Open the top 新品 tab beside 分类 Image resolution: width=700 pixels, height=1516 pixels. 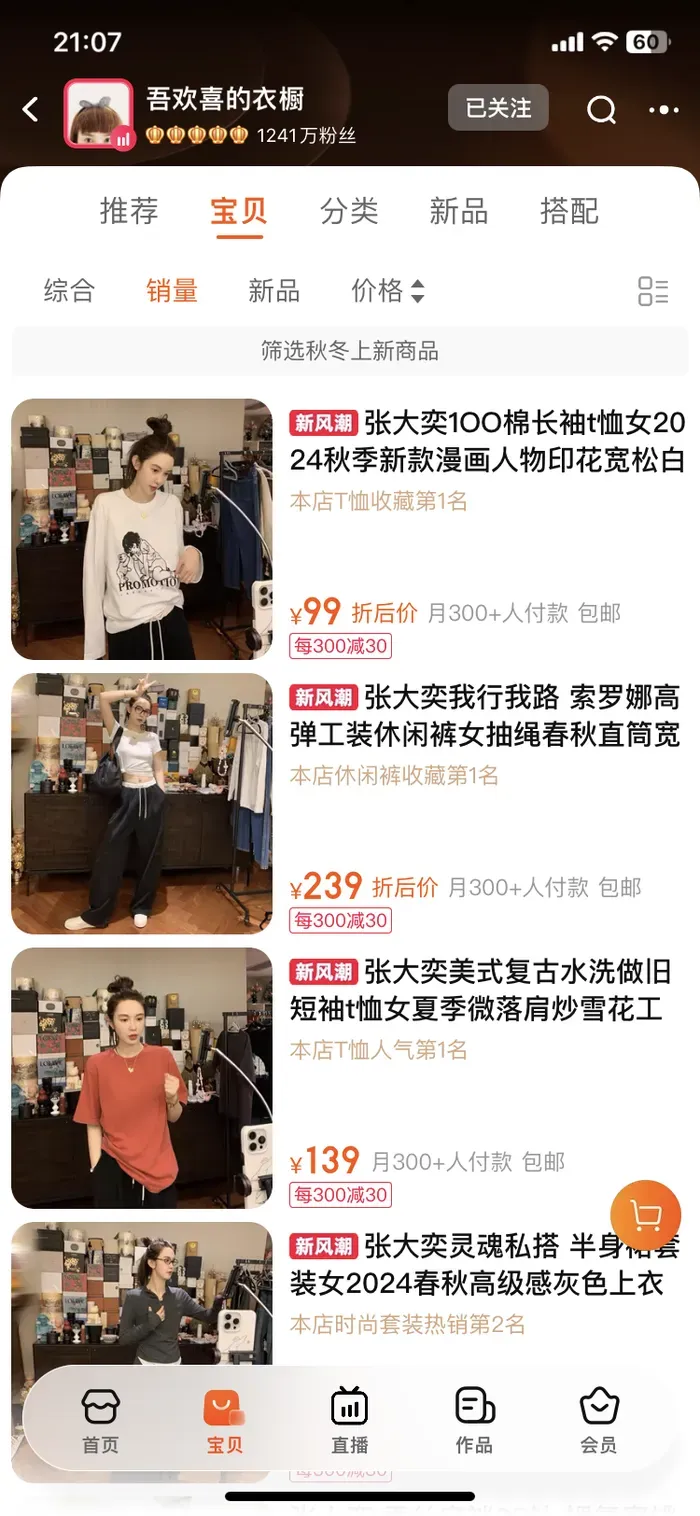pos(459,211)
